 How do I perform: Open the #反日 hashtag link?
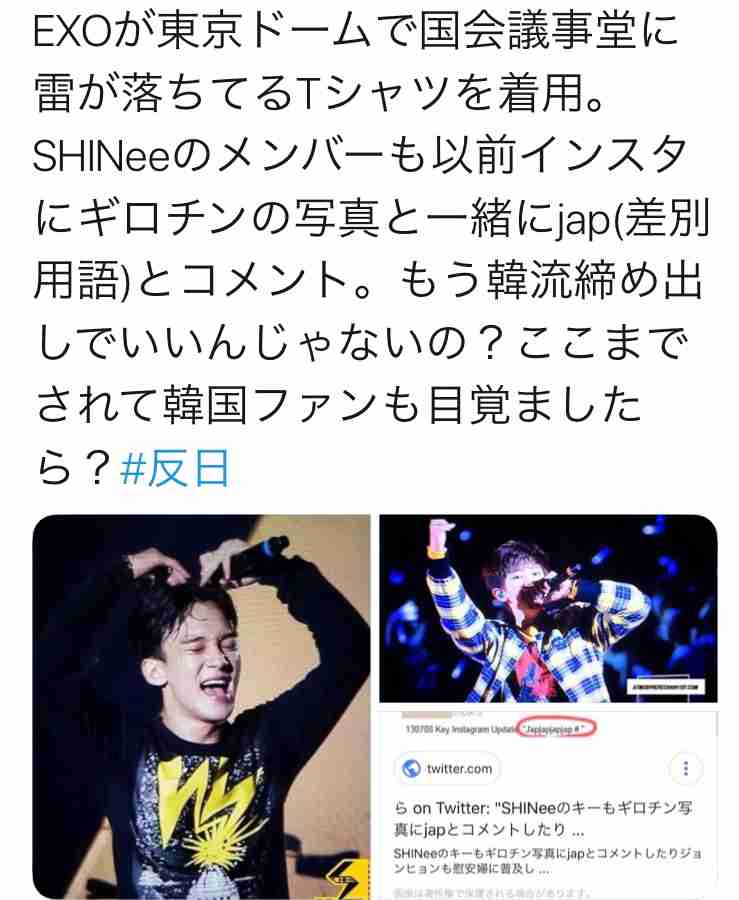coord(175,468)
